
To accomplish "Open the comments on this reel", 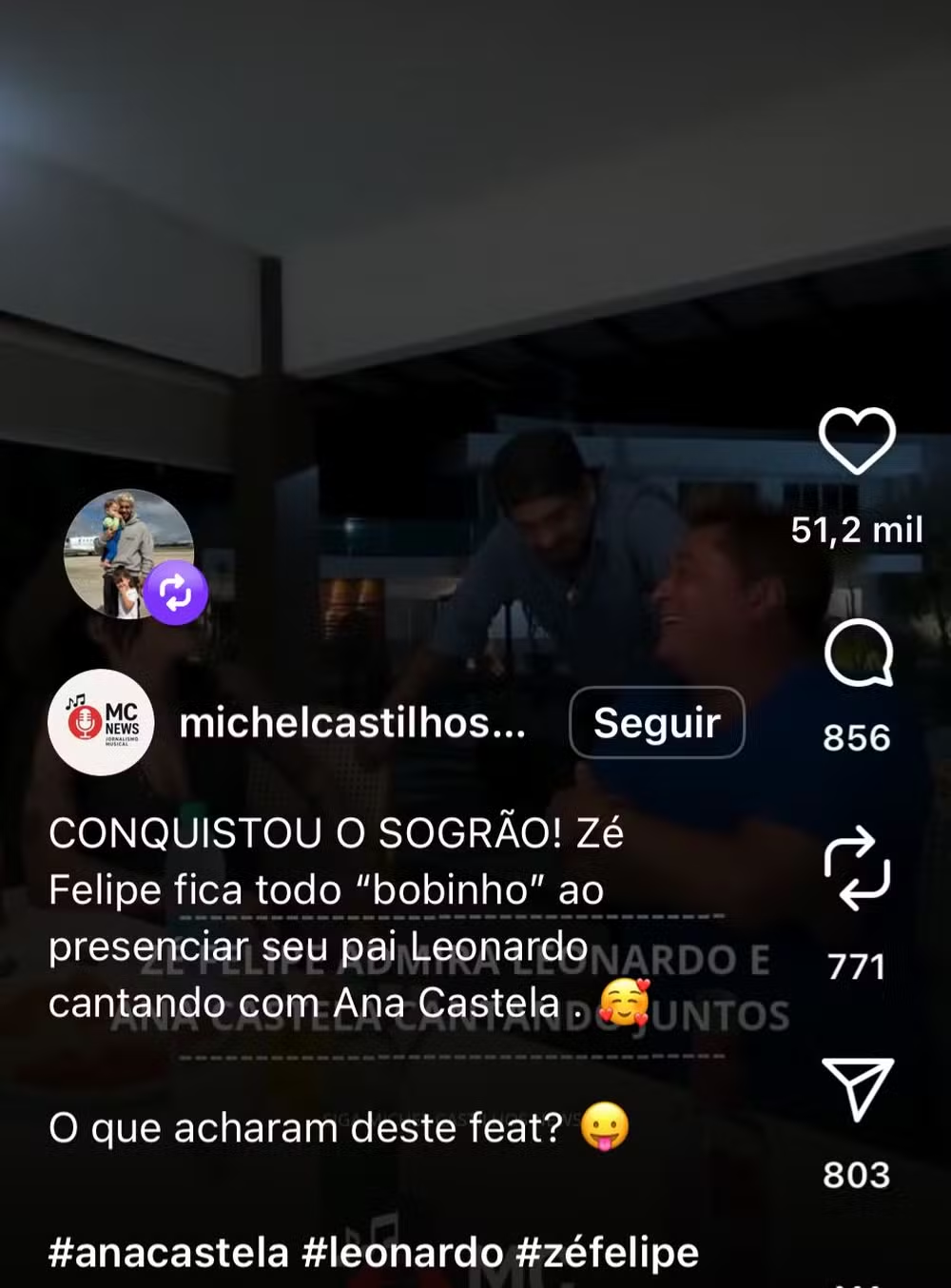I will [857, 654].
